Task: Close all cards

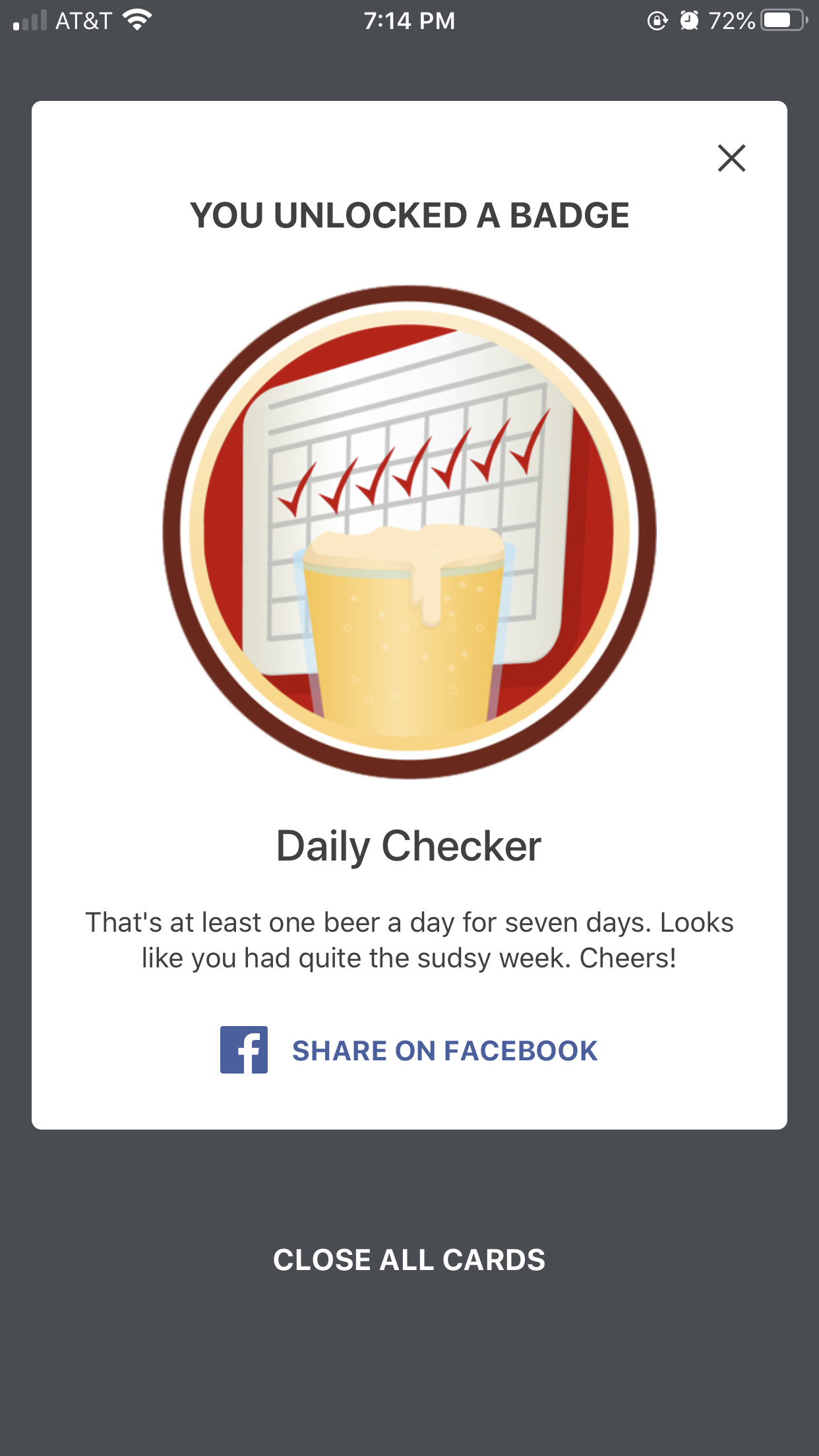Action: [x=409, y=1259]
